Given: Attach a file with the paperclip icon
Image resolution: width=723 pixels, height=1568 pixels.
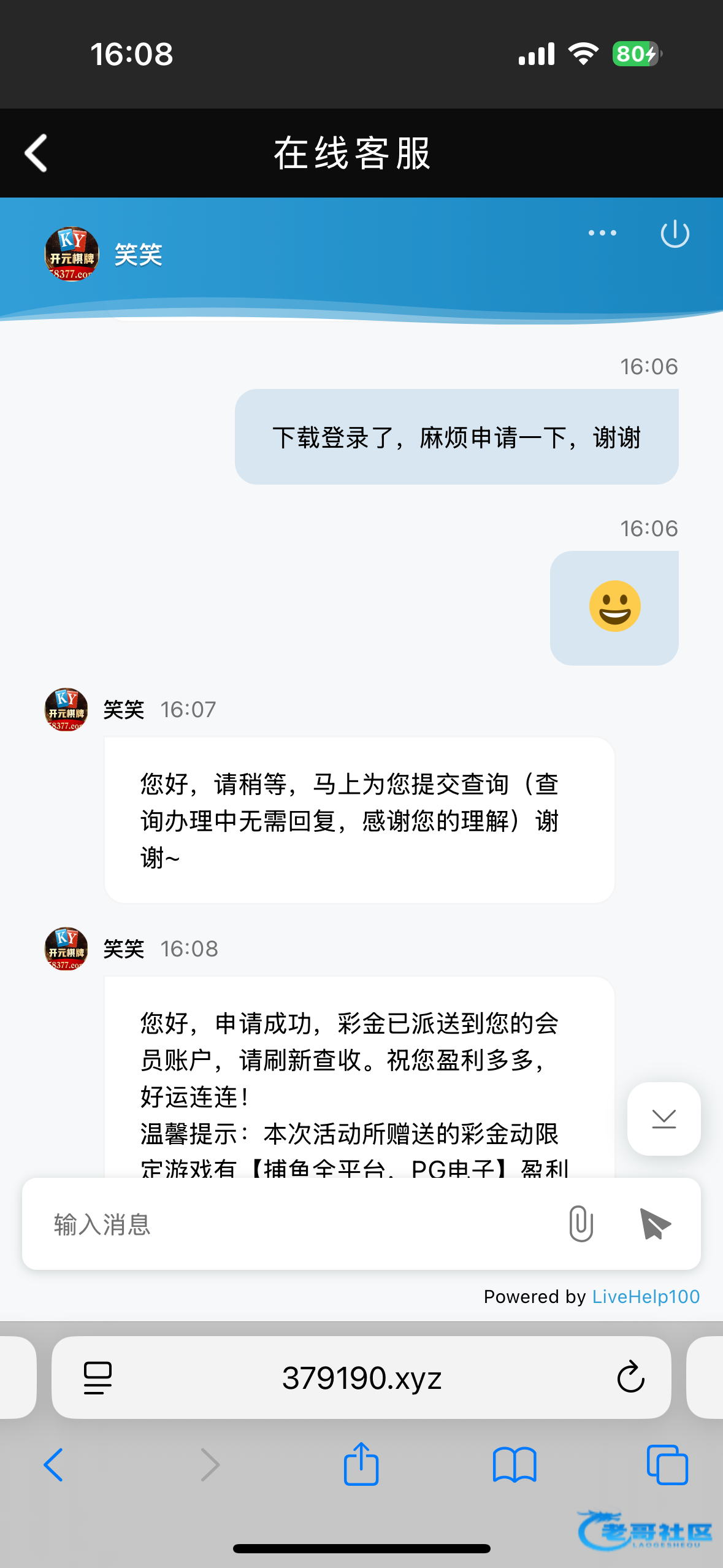Looking at the screenshot, I should click(580, 1224).
